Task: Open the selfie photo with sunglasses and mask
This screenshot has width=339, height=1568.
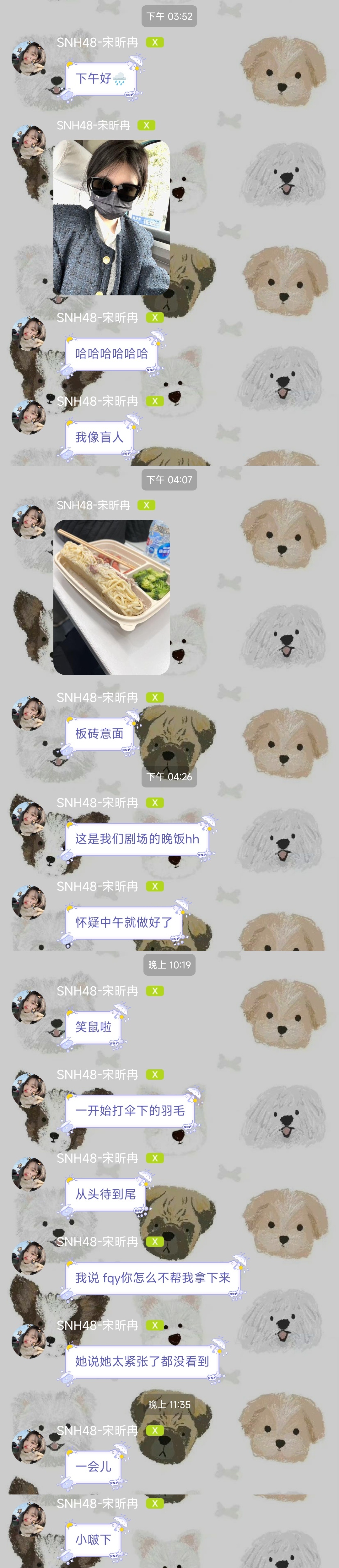Action: [111, 217]
